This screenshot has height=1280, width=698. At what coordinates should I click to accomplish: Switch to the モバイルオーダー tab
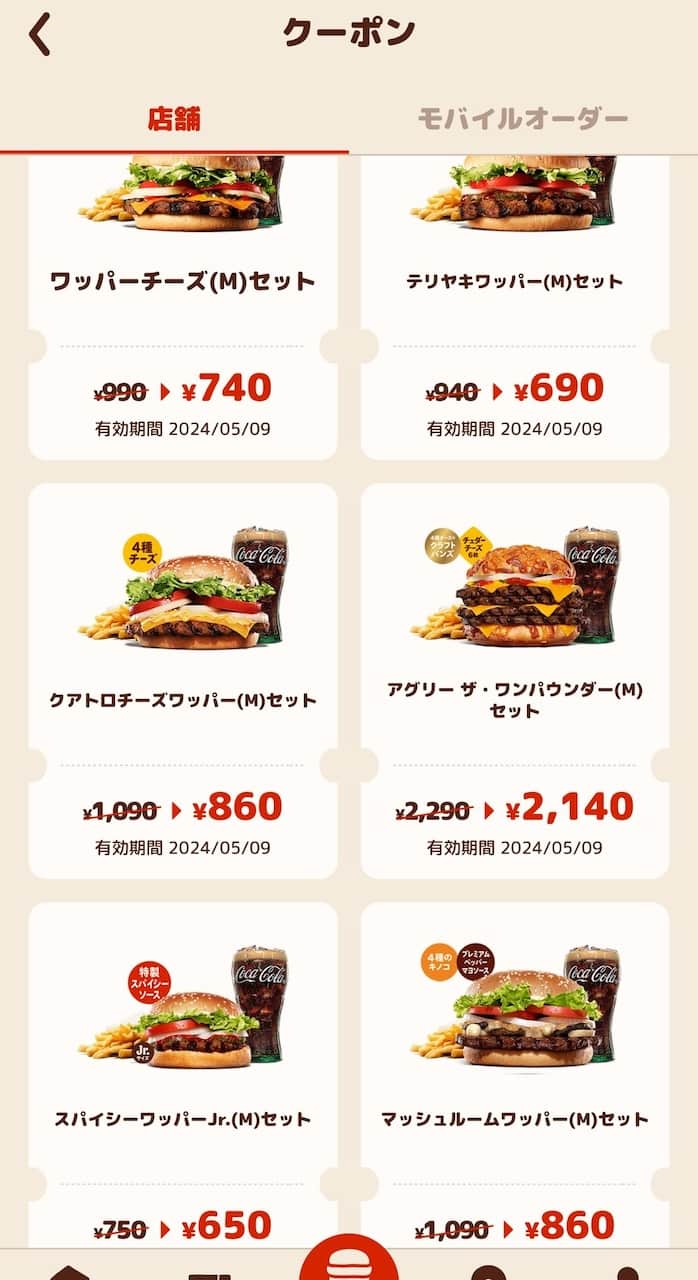point(523,119)
